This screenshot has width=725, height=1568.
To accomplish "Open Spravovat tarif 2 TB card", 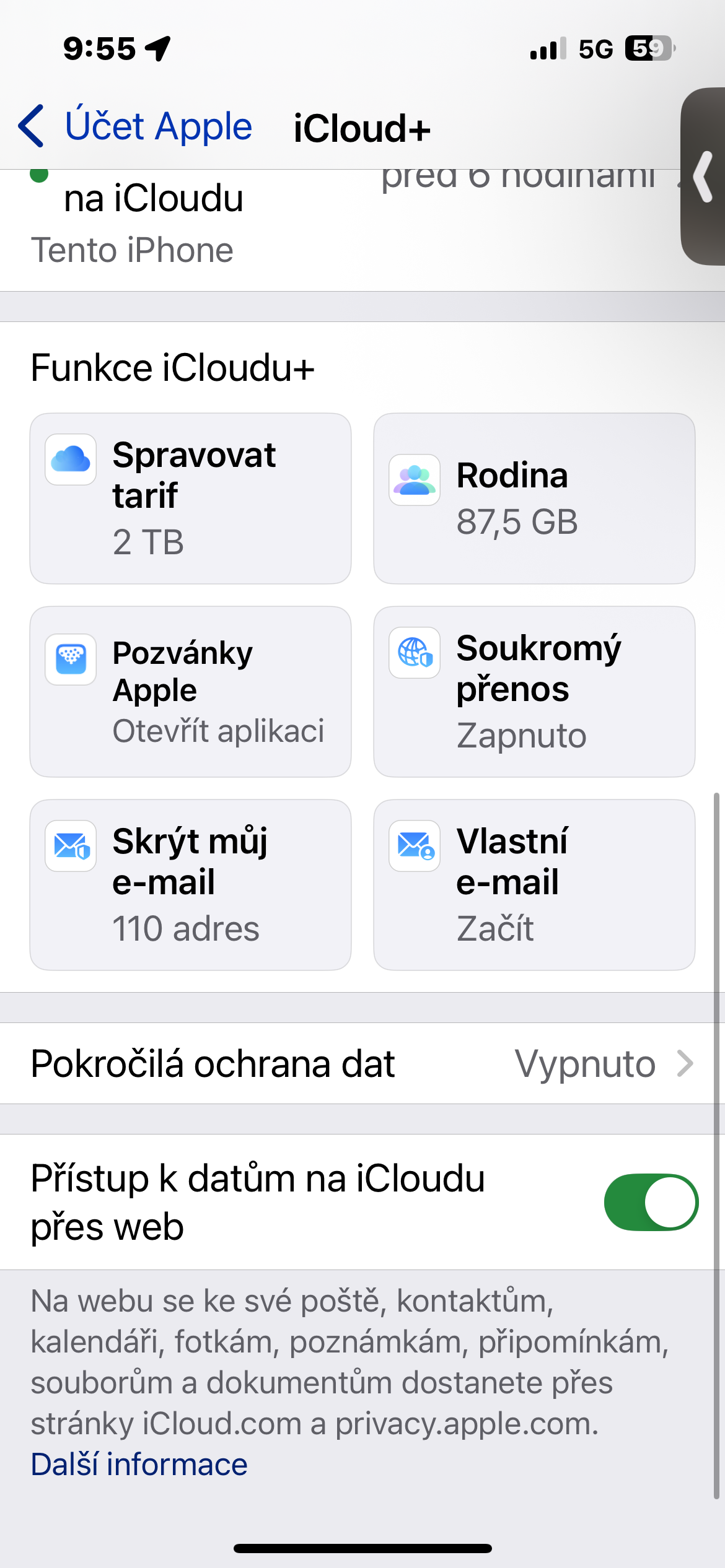I will coord(190,499).
